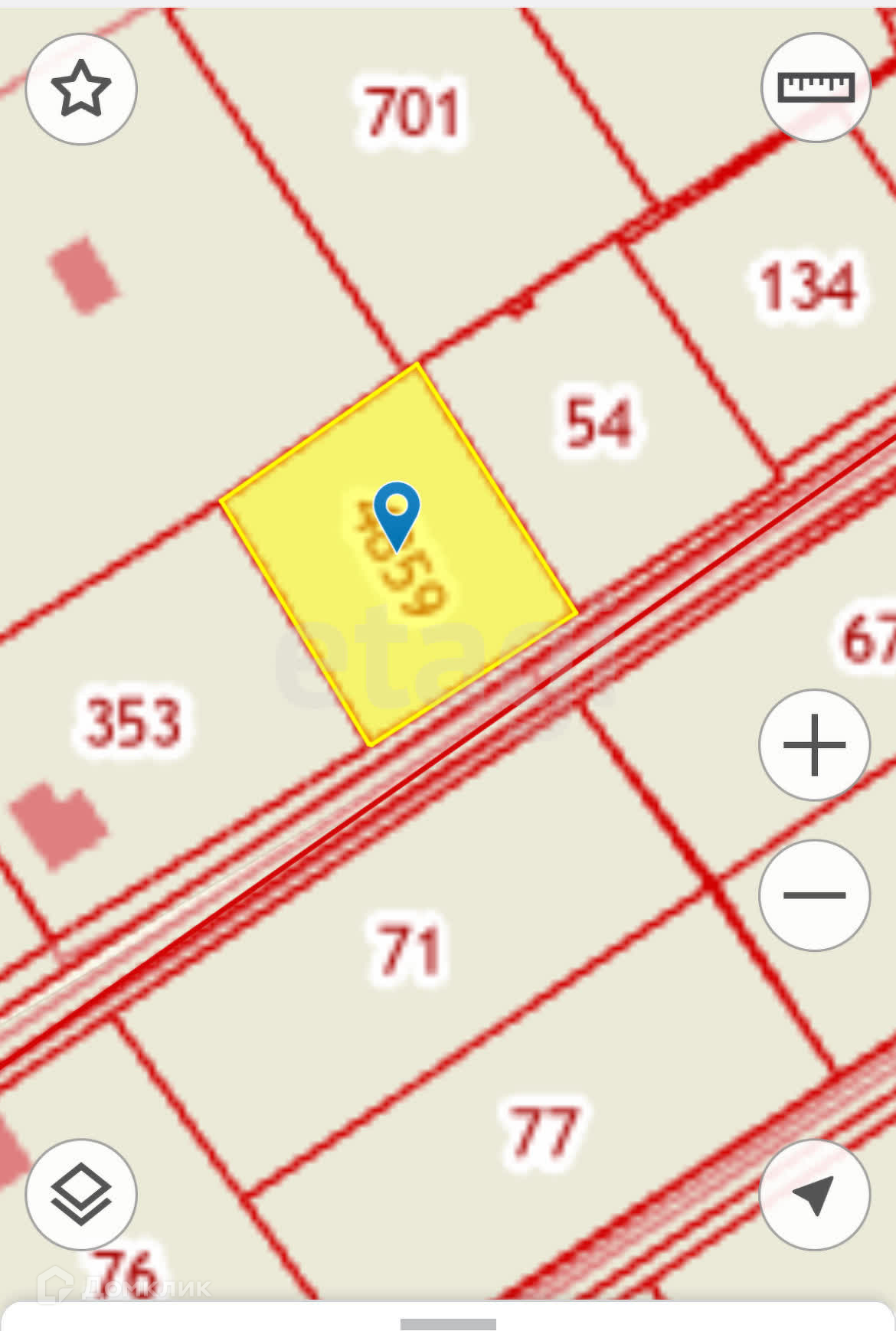Open the ruler measurement tool
This screenshot has height=1331, width=896.
pyautogui.click(x=816, y=87)
